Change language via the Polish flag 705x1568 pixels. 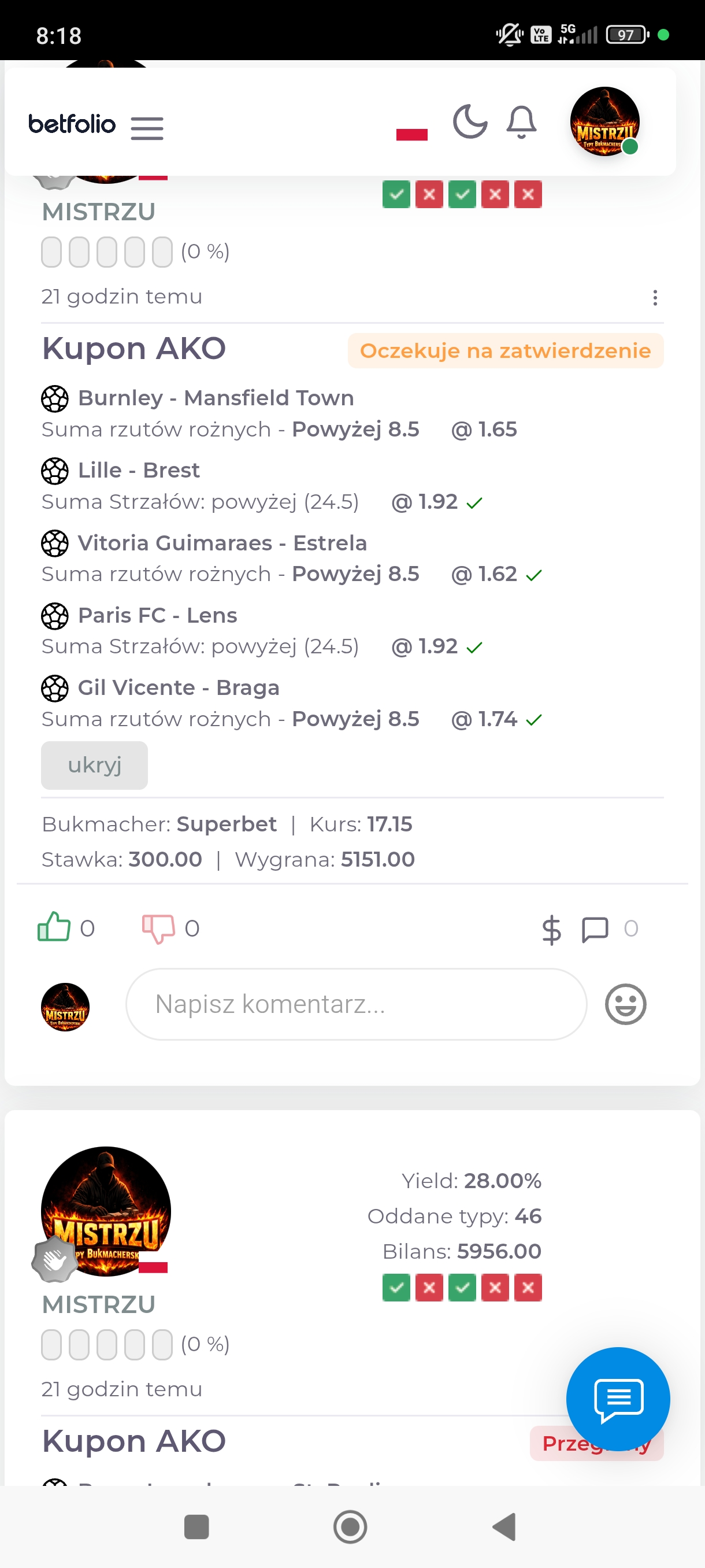pyautogui.click(x=411, y=134)
